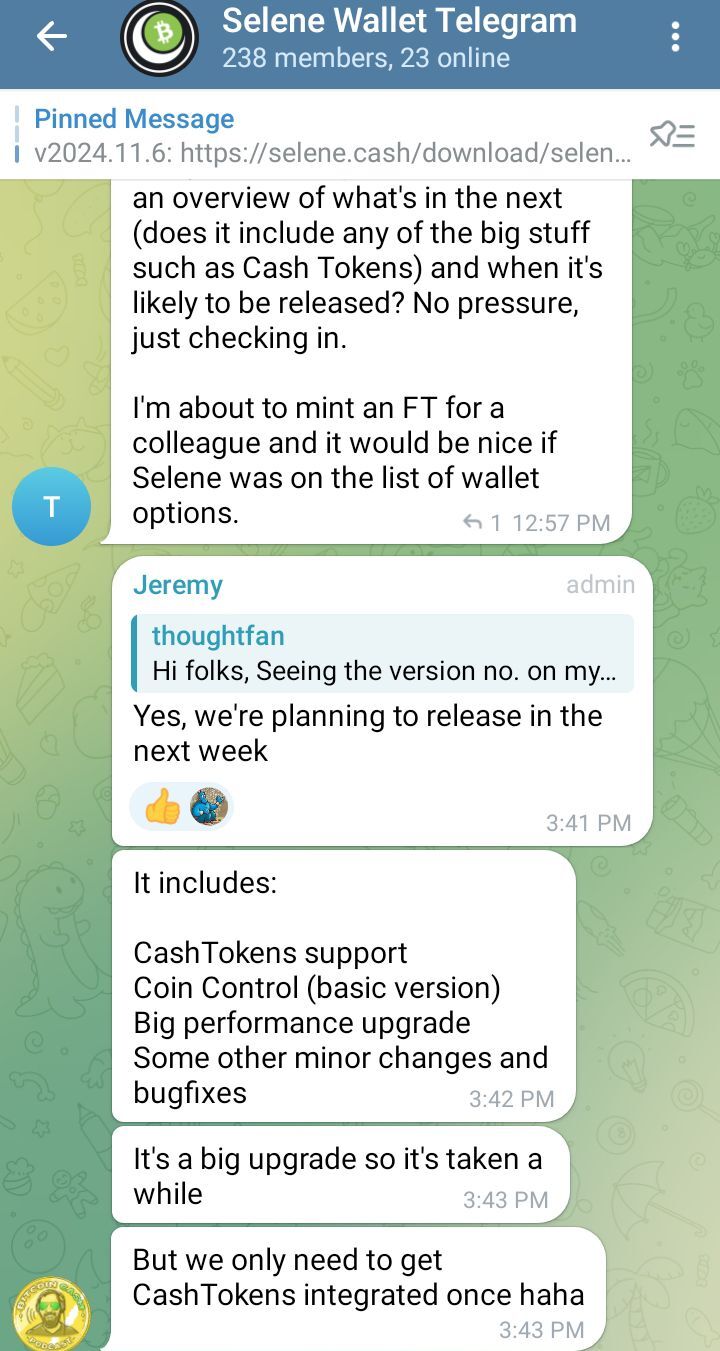Jump to quoted thoughtfan message
The height and width of the screenshot is (1351, 720).
tap(383, 654)
